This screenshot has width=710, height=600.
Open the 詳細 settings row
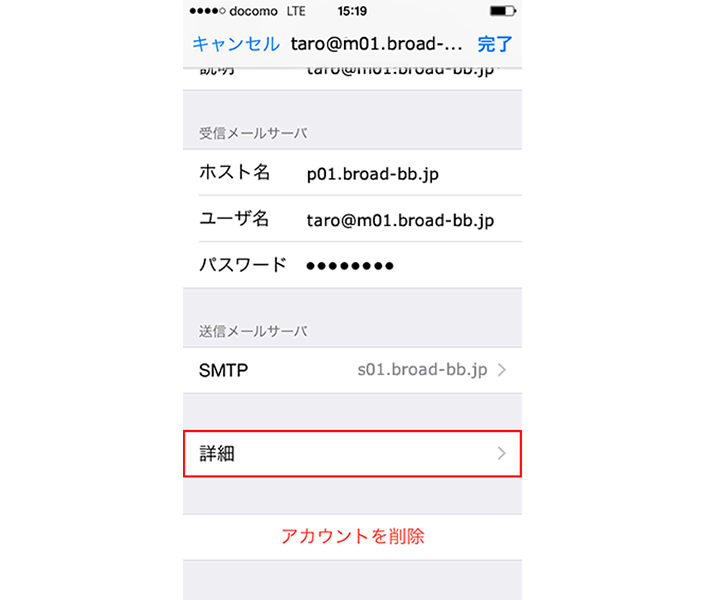pos(352,454)
